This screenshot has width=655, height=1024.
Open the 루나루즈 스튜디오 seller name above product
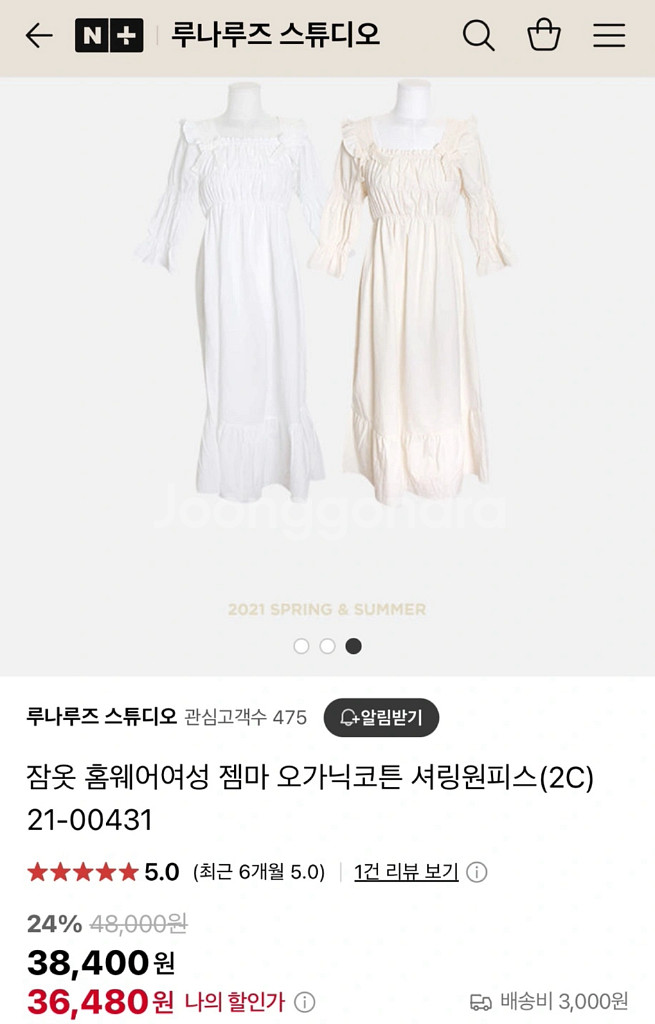(x=102, y=717)
